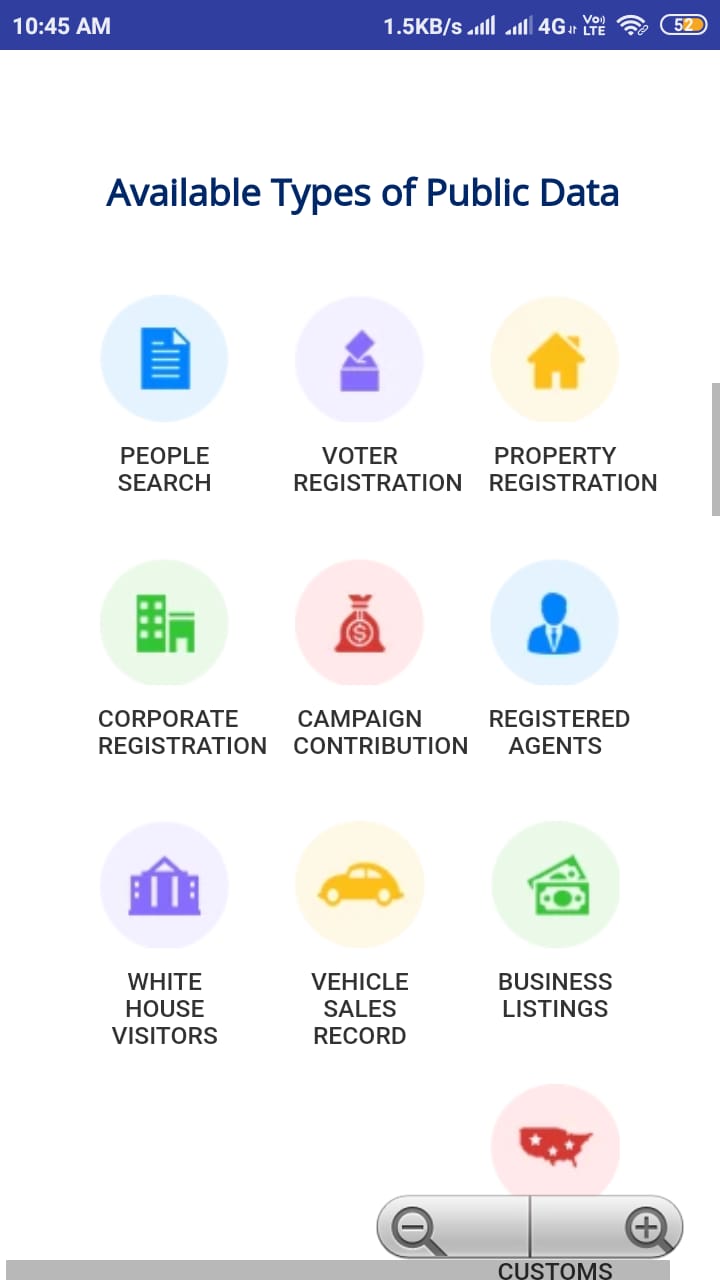Open Business Listings cash icon

tap(554, 884)
